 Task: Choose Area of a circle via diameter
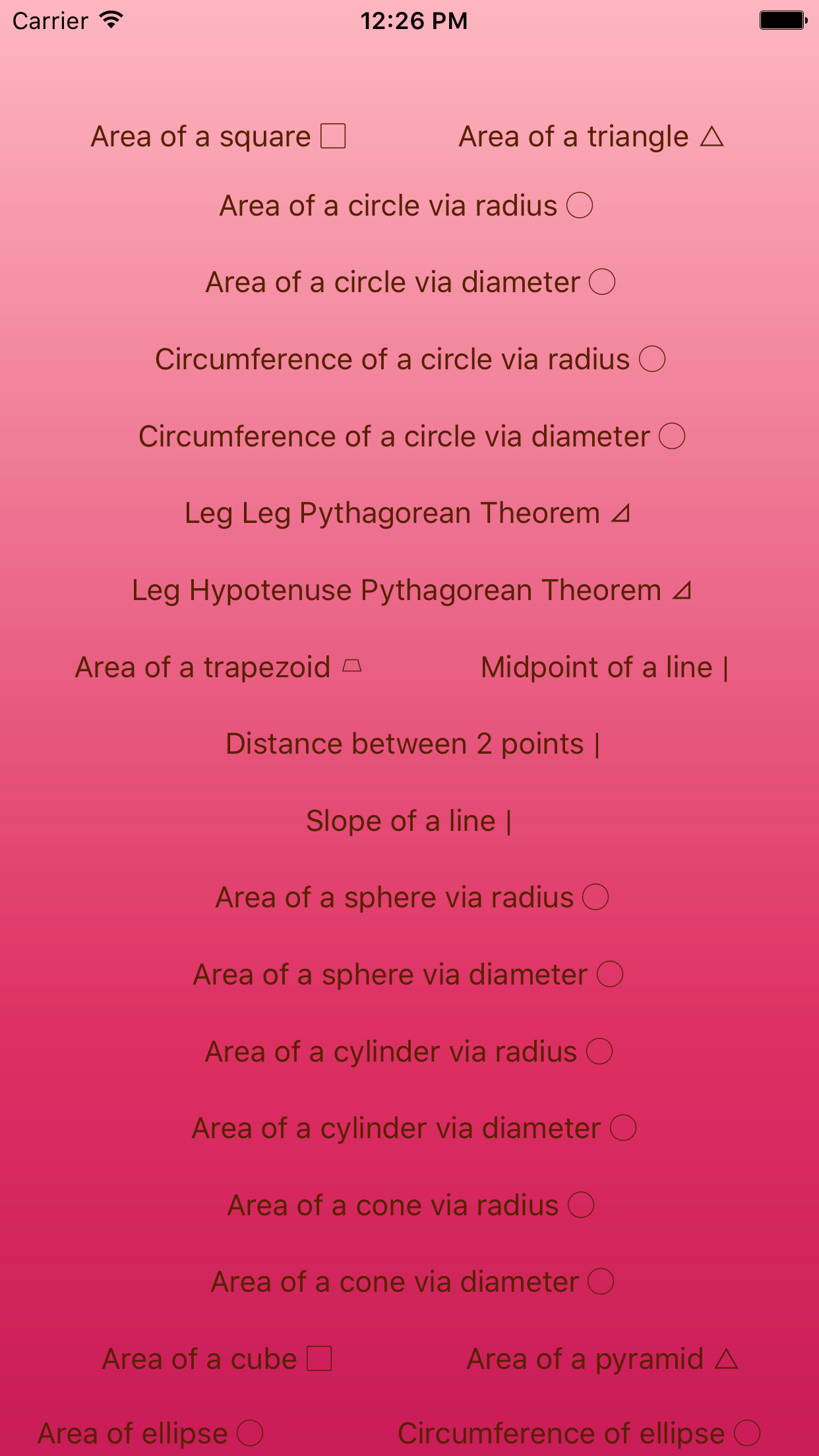coord(410,282)
